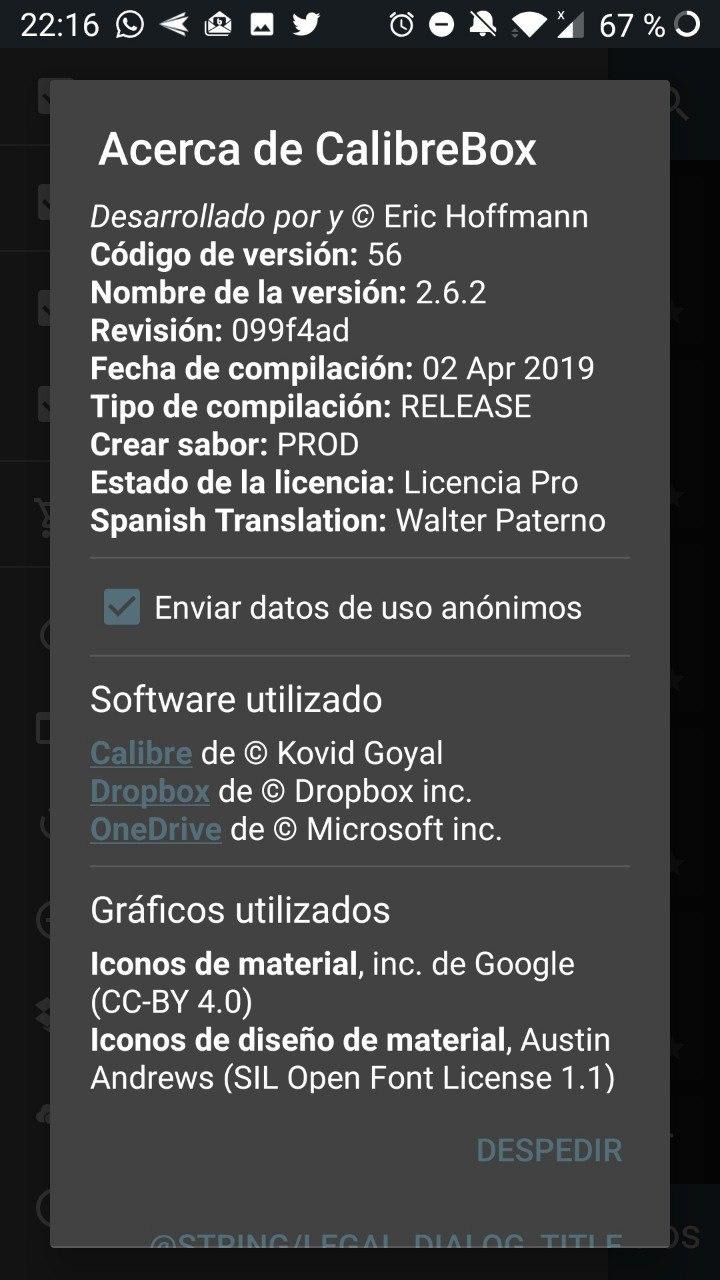Uncheck Enviar datos de uso anónimos
This screenshot has height=1280, width=720.
122,607
